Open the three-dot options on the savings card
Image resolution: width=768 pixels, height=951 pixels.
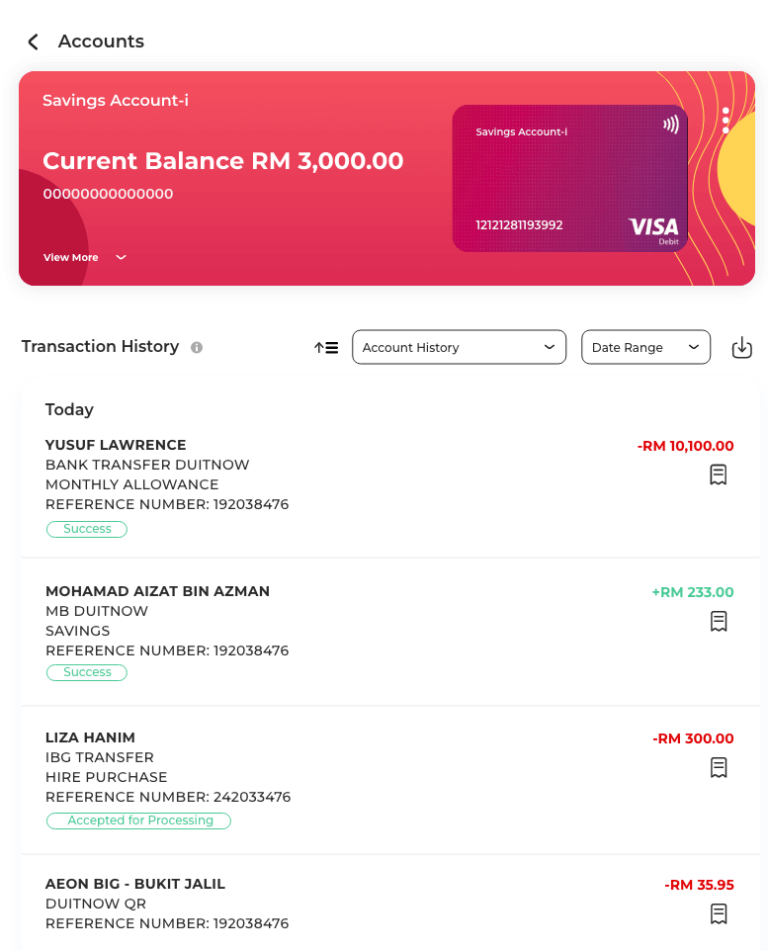724,120
